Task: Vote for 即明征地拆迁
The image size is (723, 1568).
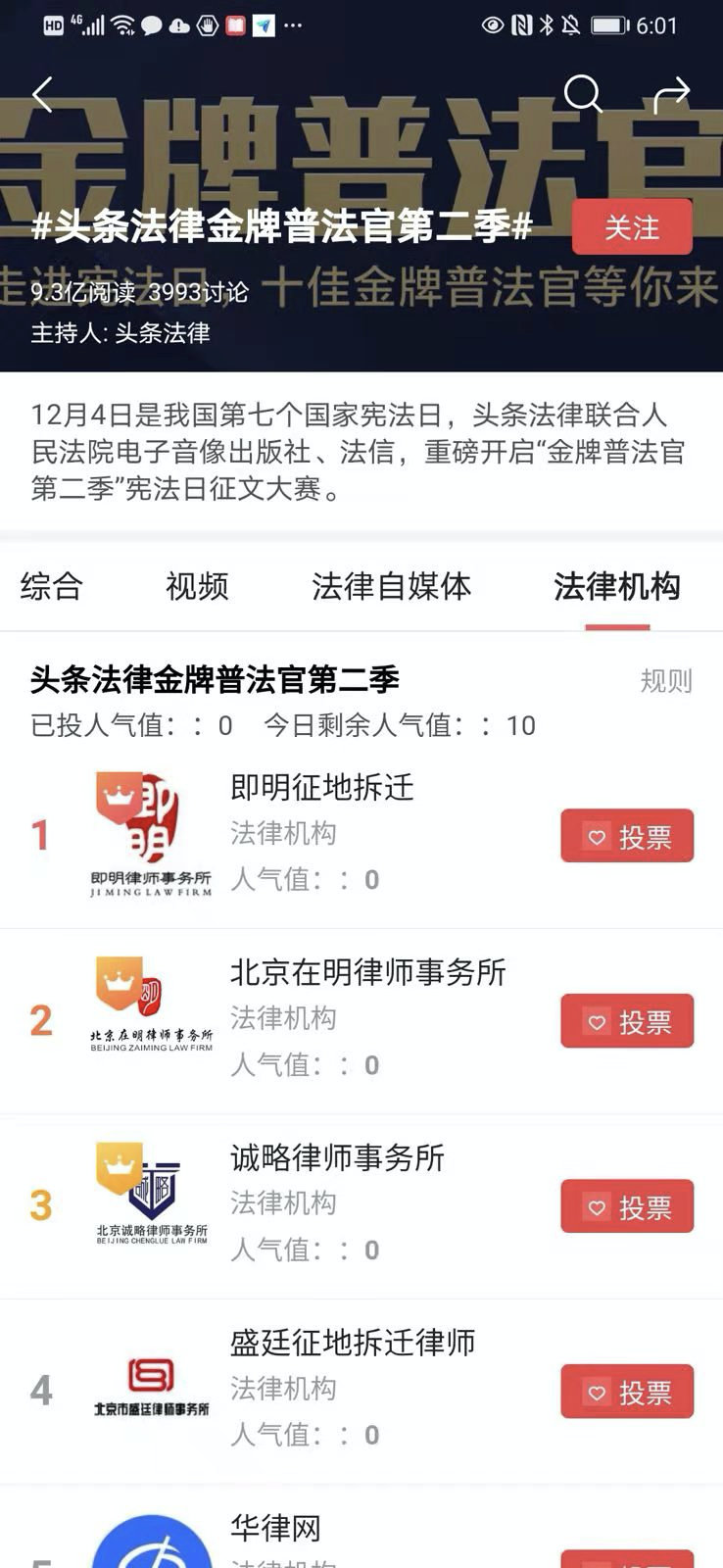Action: tap(627, 836)
